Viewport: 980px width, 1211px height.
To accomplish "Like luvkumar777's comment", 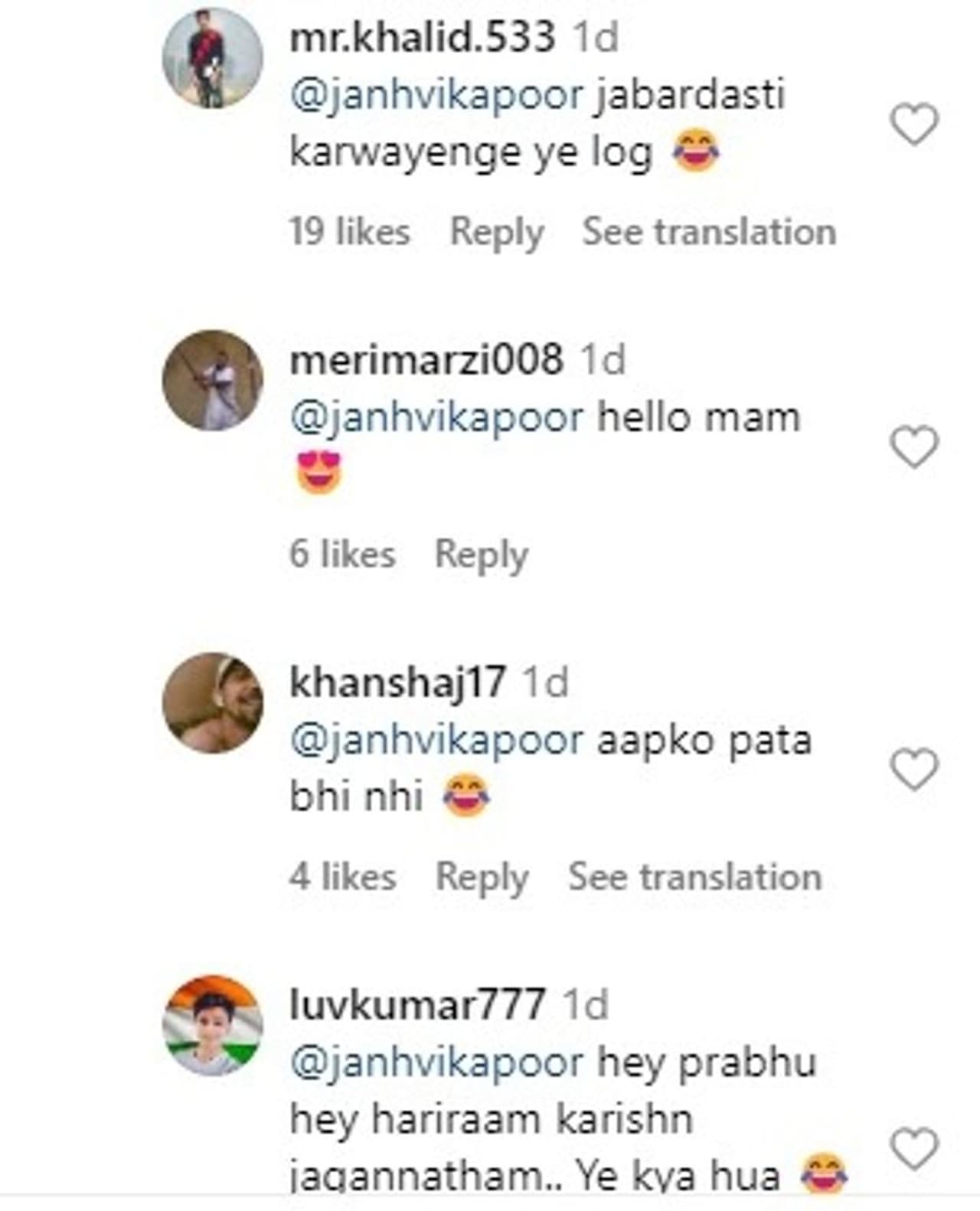I will point(914,1148).
